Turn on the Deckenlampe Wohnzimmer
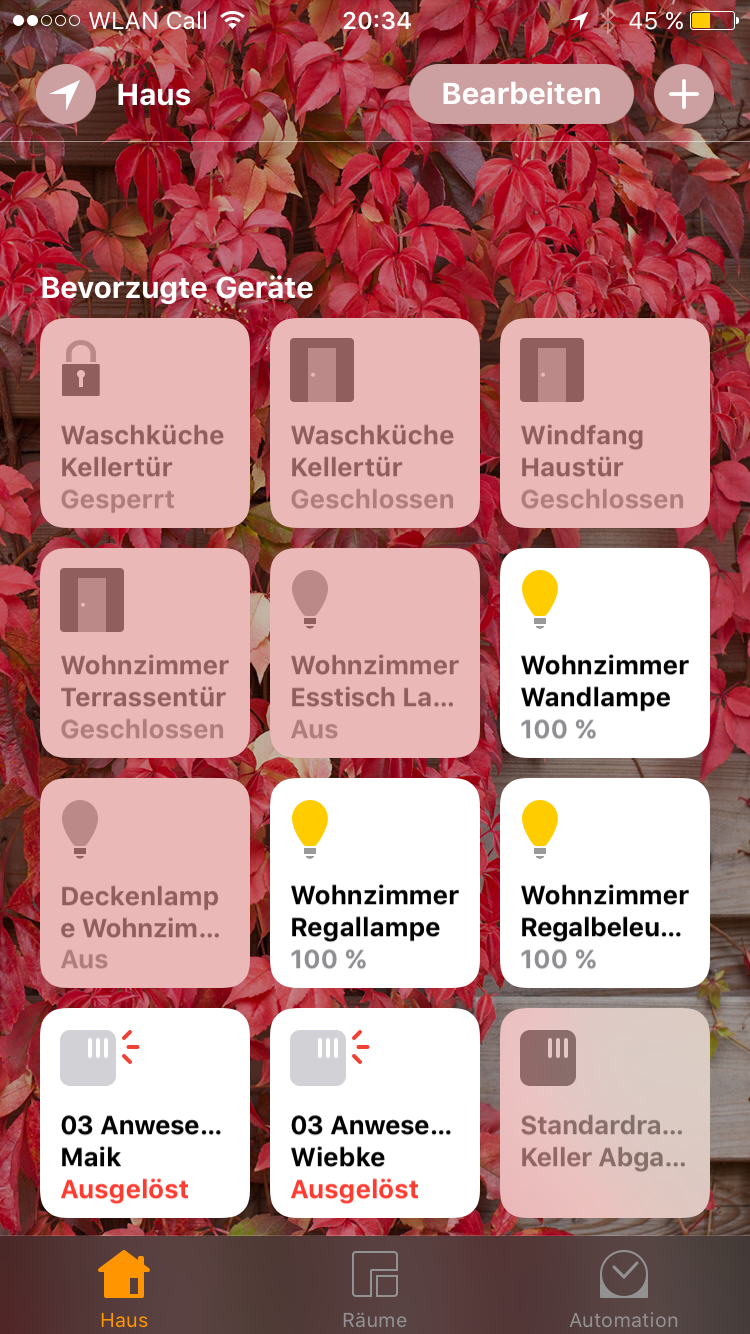750x1334 pixels. [145, 883]
